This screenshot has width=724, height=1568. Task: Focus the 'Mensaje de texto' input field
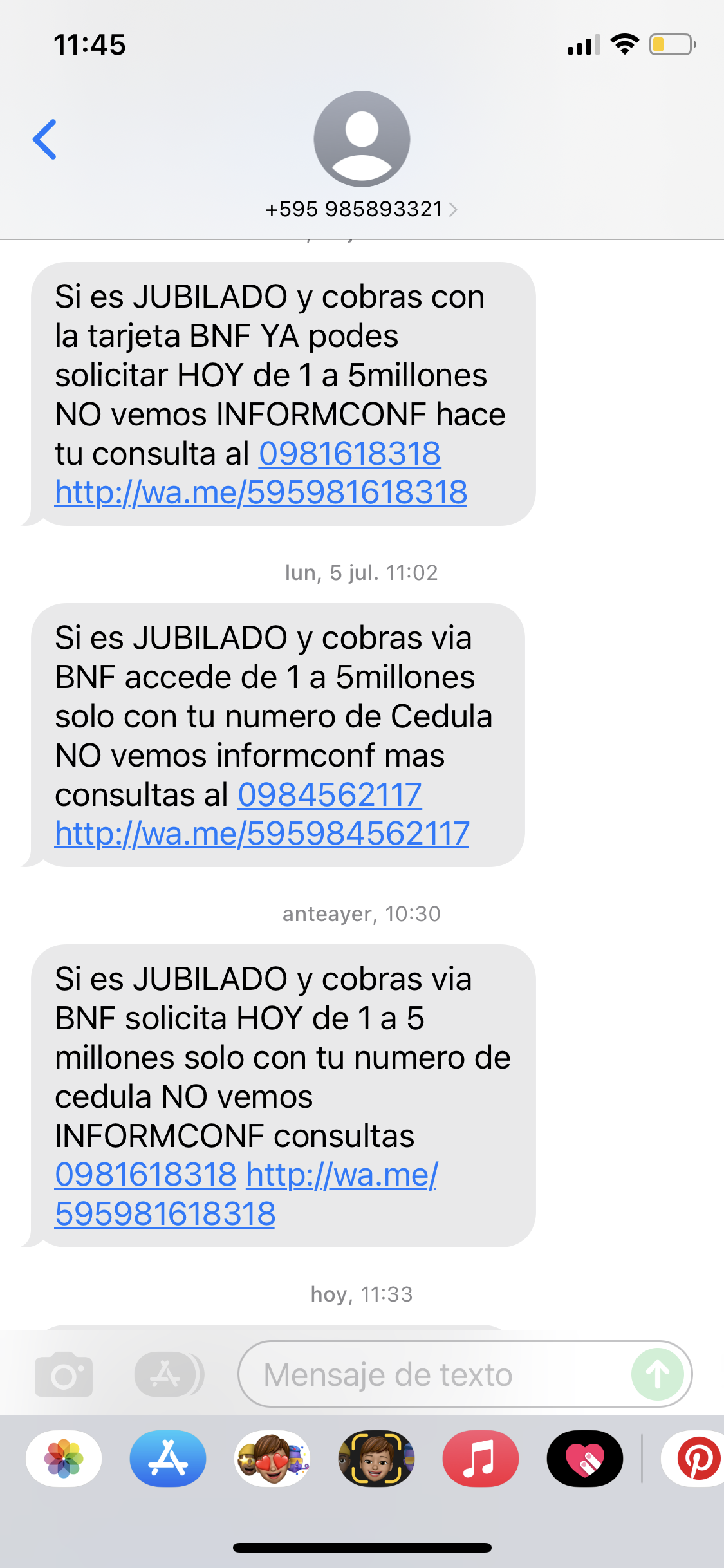[438, 1375]
